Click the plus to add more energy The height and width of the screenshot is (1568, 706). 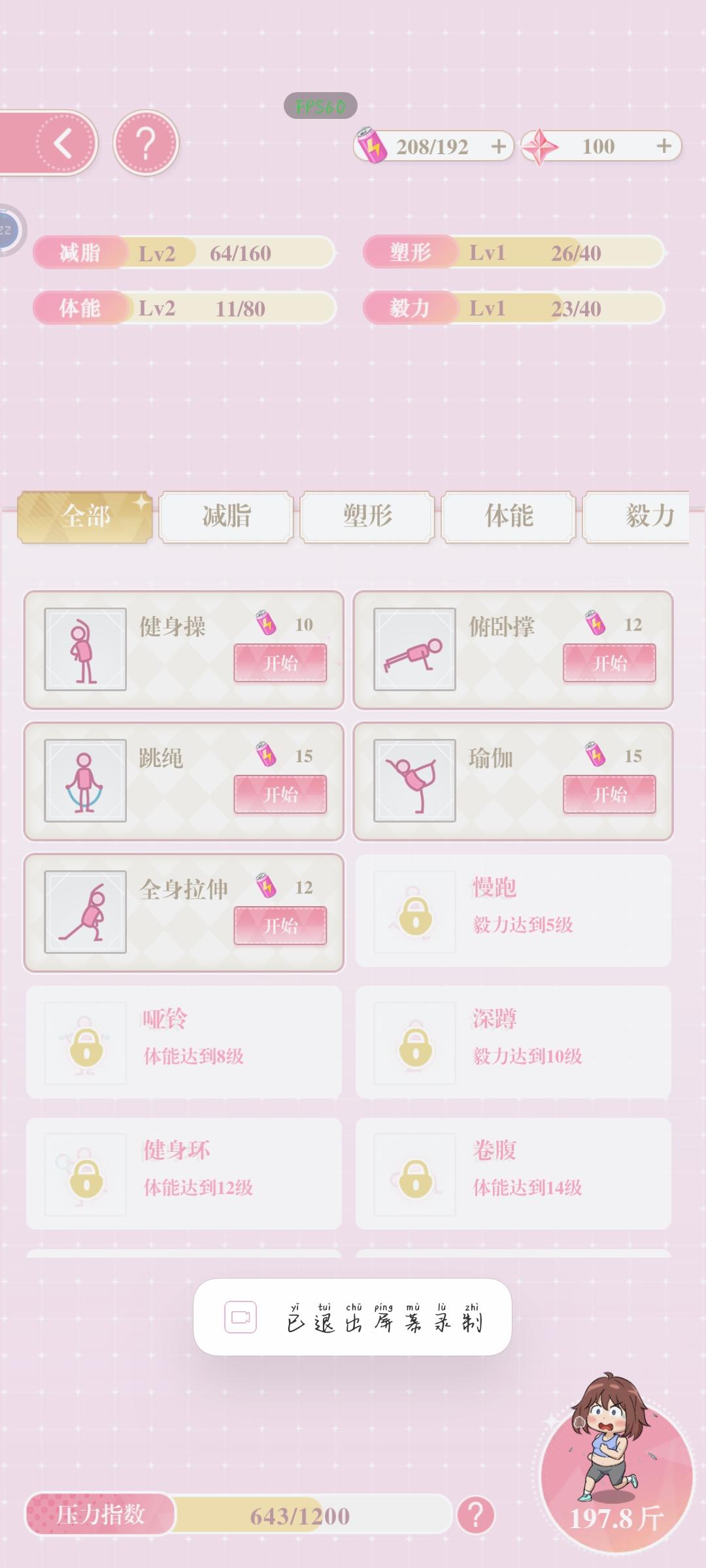[499, 146]
